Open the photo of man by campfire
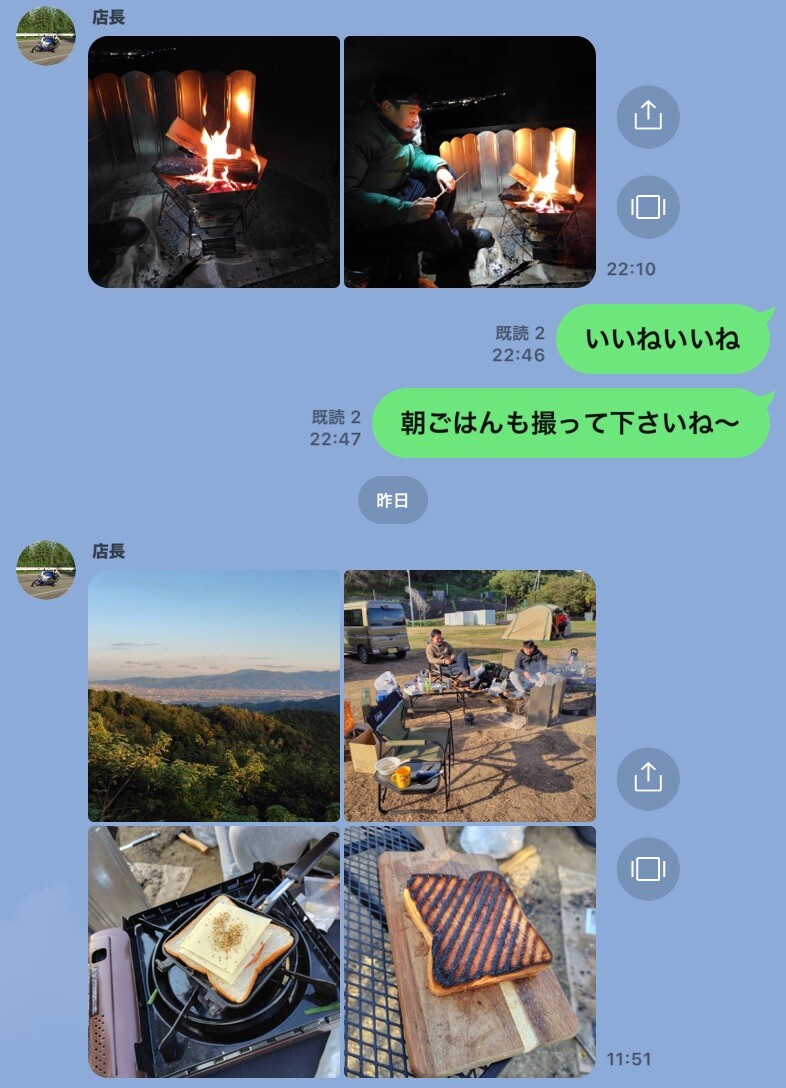Screen dimensions: 786x1088 click(470, 162)
